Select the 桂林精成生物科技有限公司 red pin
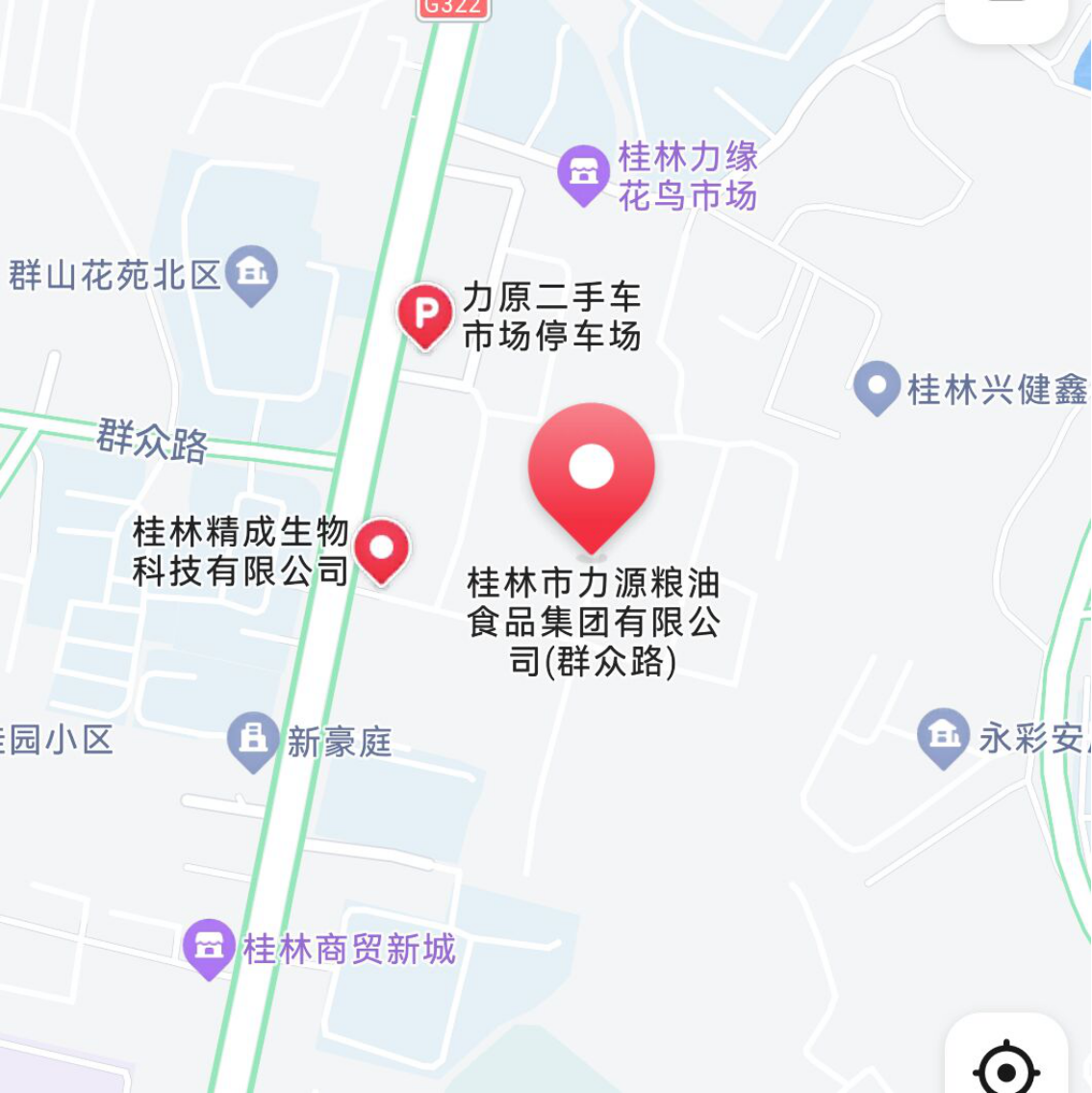The height and width of the screenshot is (1093, 1092). [x=382, y=549]
